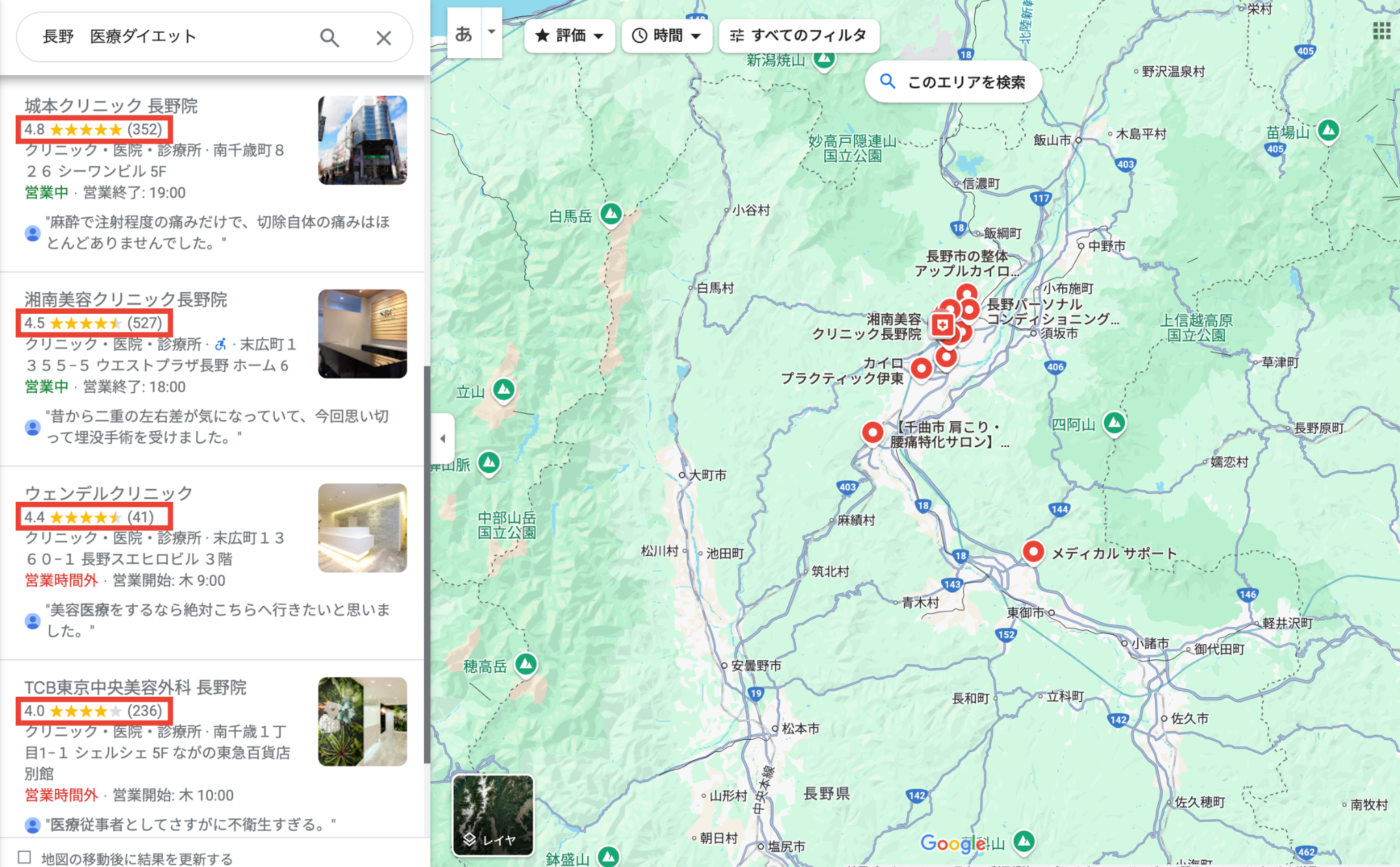Toggle 地図の移動後に結果を更新する checkbox
Image resolution: width=1400 pixels, height=867 pixels.
pos(25,857)
